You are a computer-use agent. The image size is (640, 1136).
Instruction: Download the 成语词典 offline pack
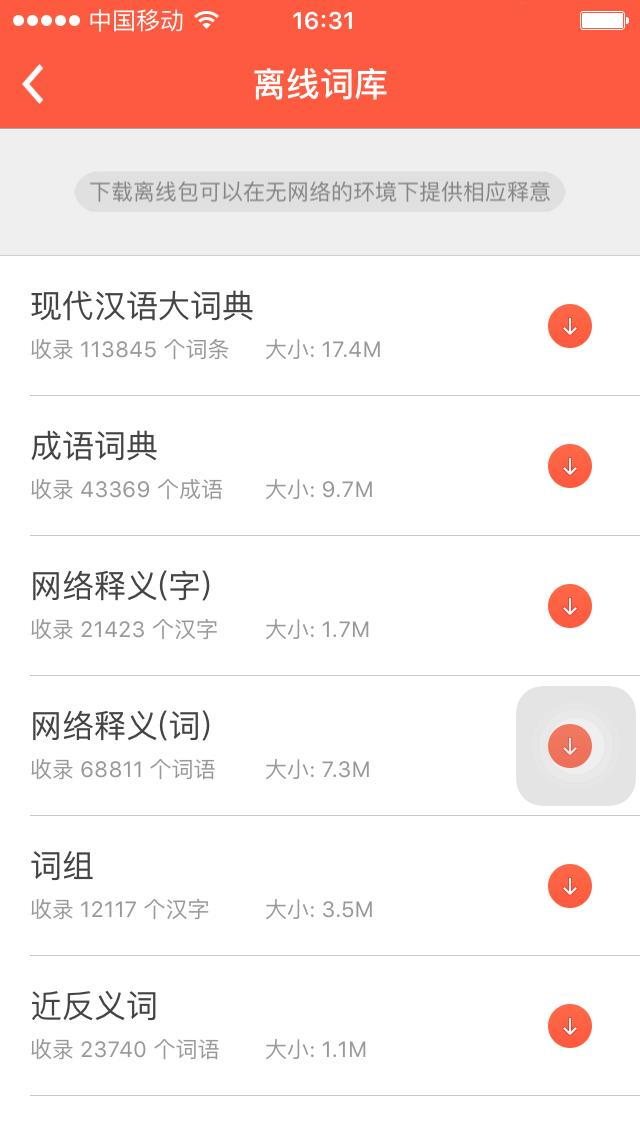tap(570, 466)
